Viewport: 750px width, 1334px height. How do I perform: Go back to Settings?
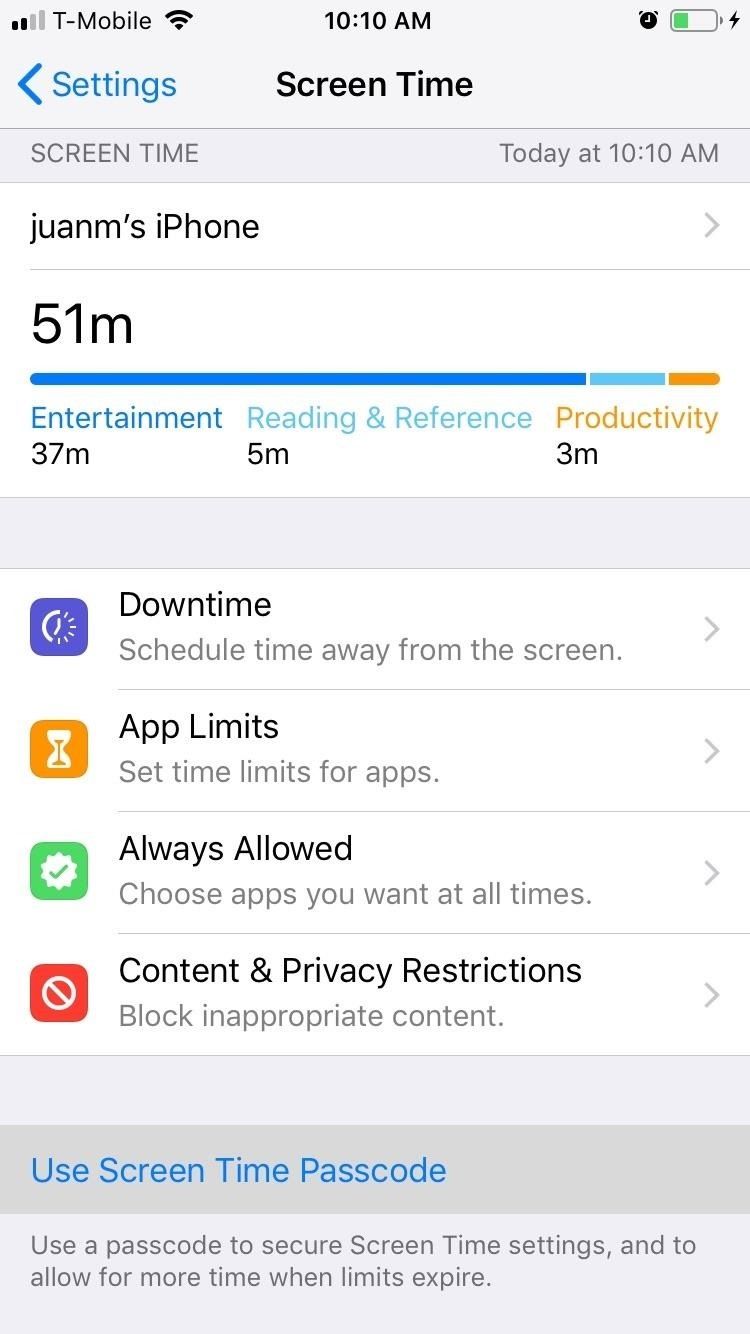(x=95, y=84)
